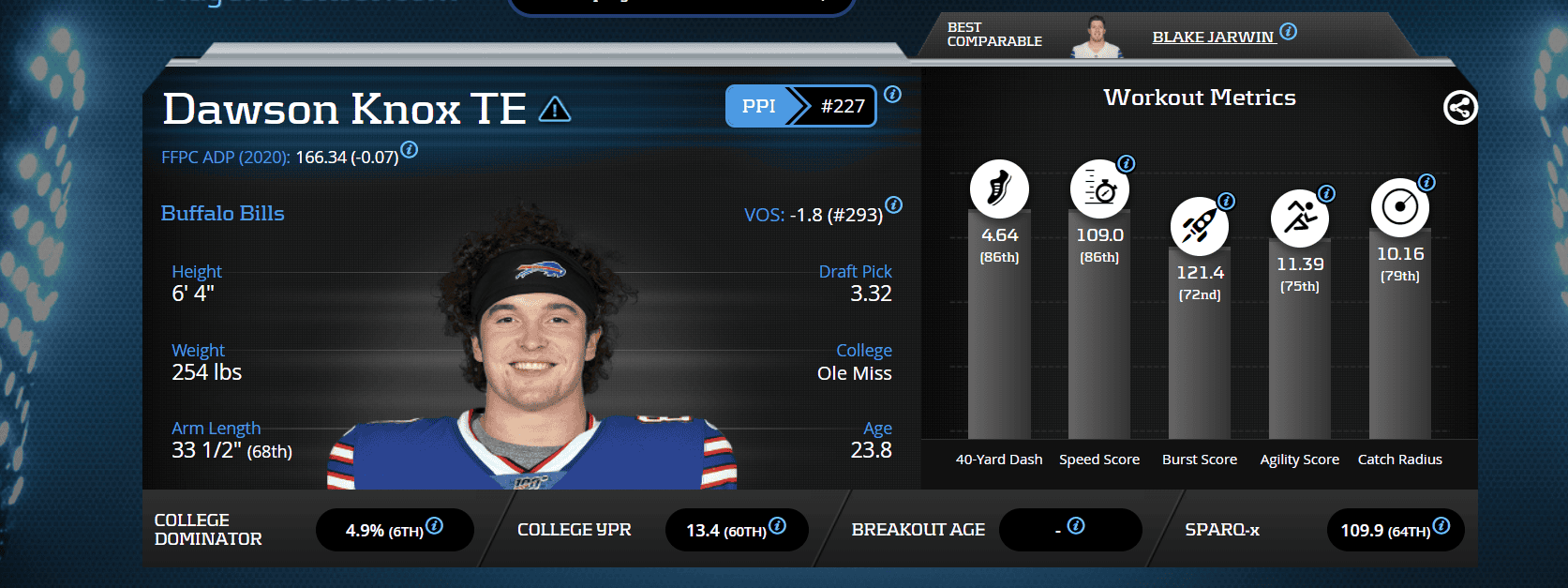Tap the warning triangle beside Dawson Knox
The width and height of the screenshot is (1568, 588).
tap(555, 111)
